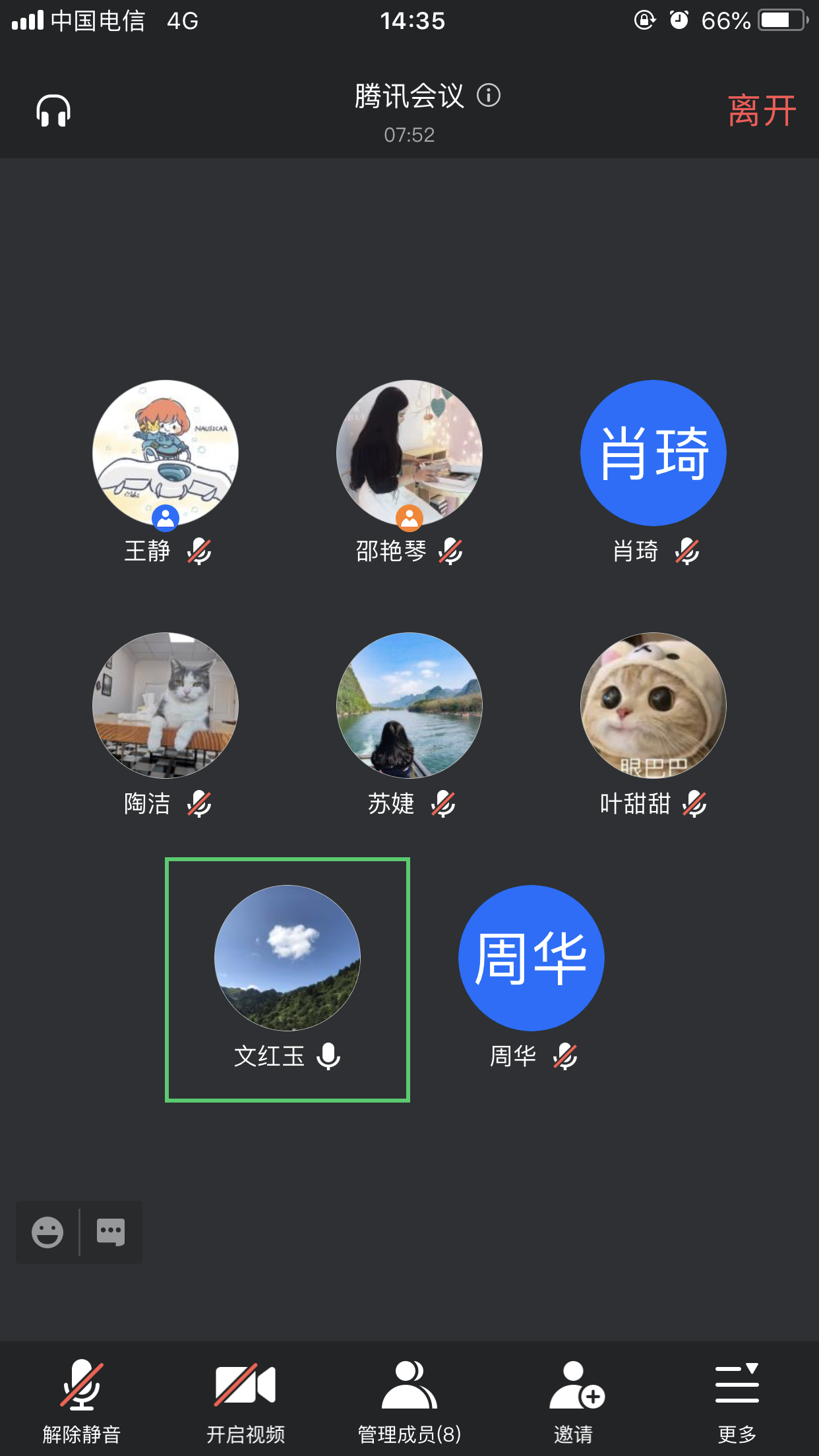Viewport: 819px width, 1456px height.
Task: Select participant 周华's avatar
Action: (x=531, y=958)
